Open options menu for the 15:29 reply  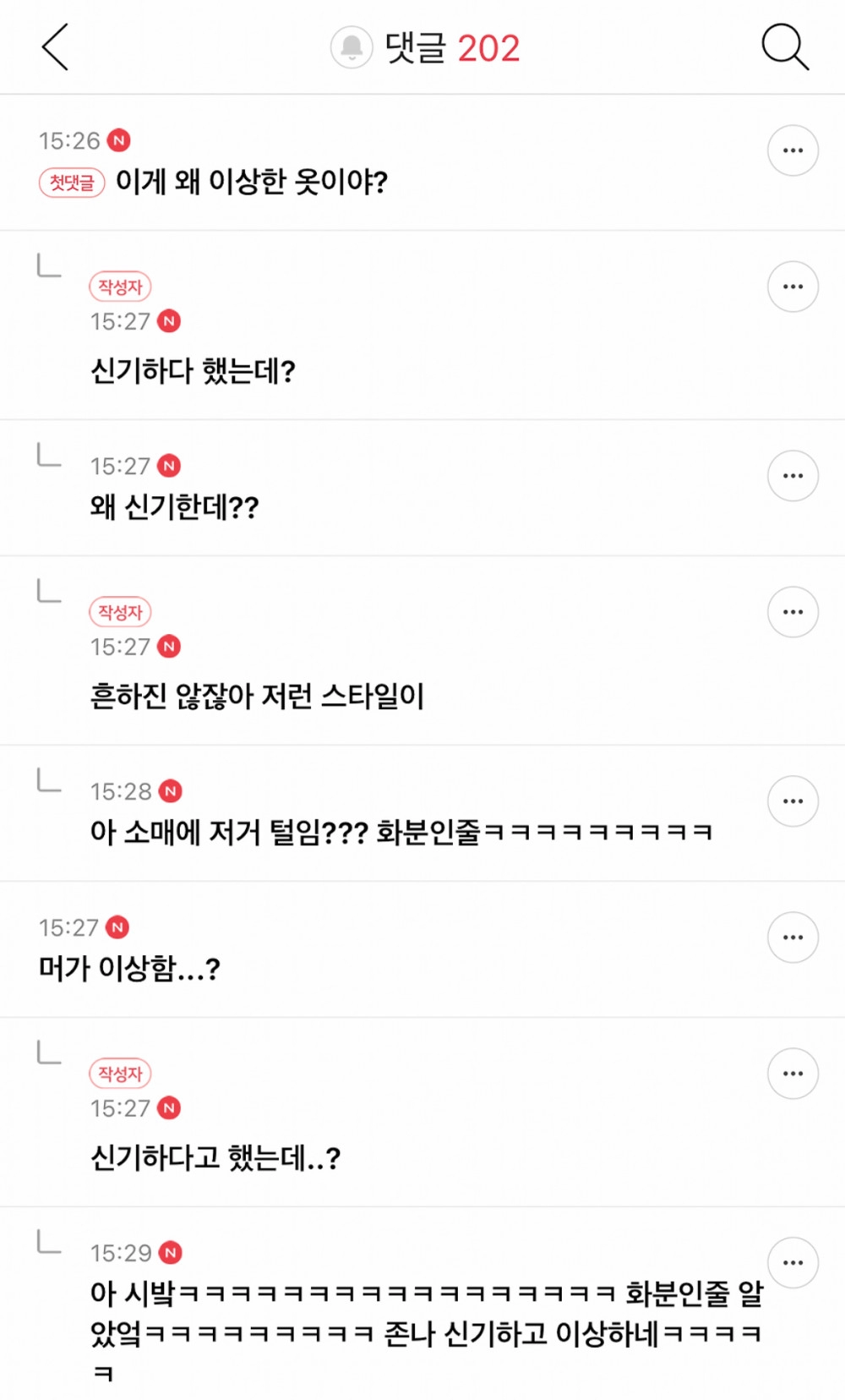(x=793, y=1262)
